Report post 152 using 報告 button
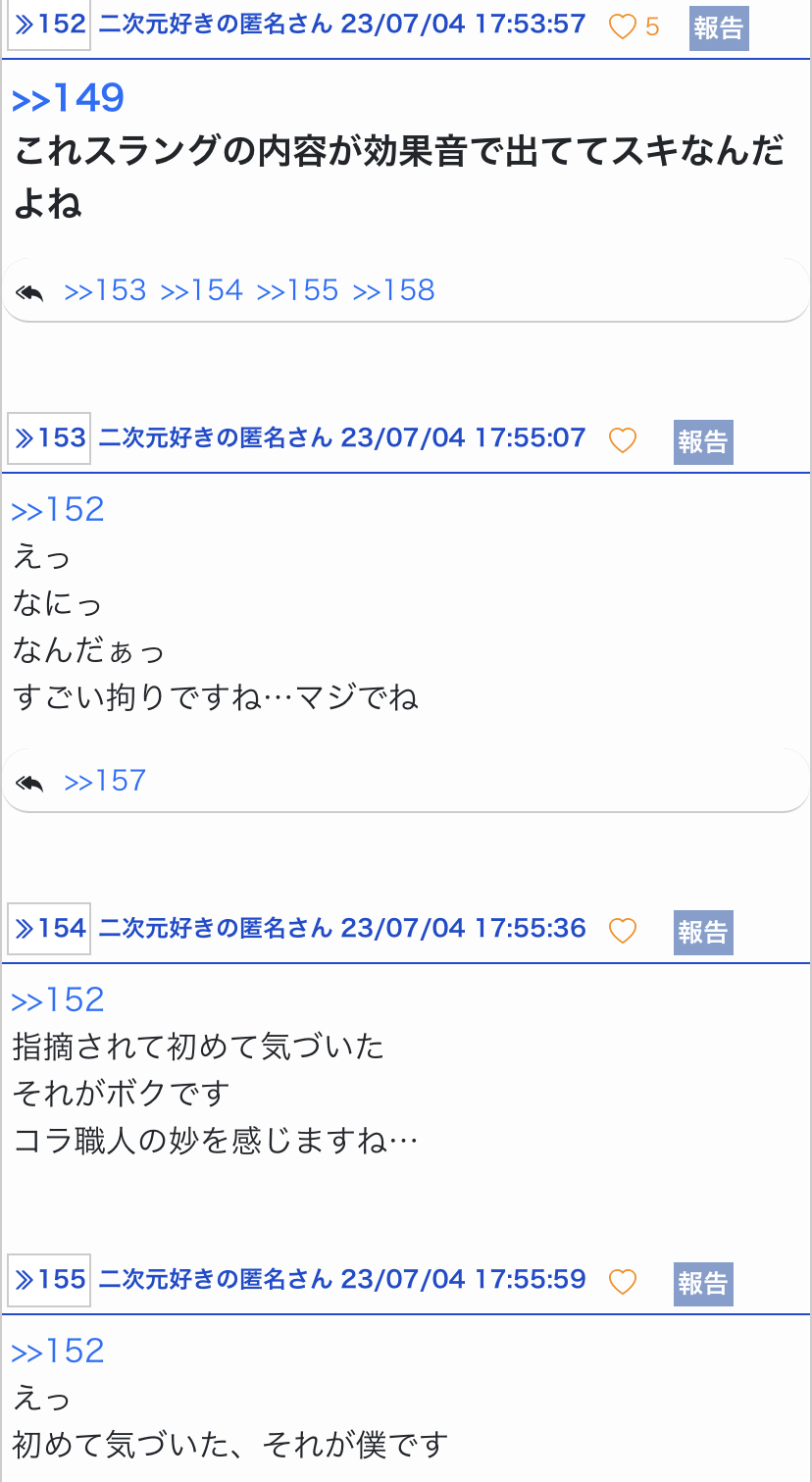This screenshot has width=812, height=1482. [719, 27]
